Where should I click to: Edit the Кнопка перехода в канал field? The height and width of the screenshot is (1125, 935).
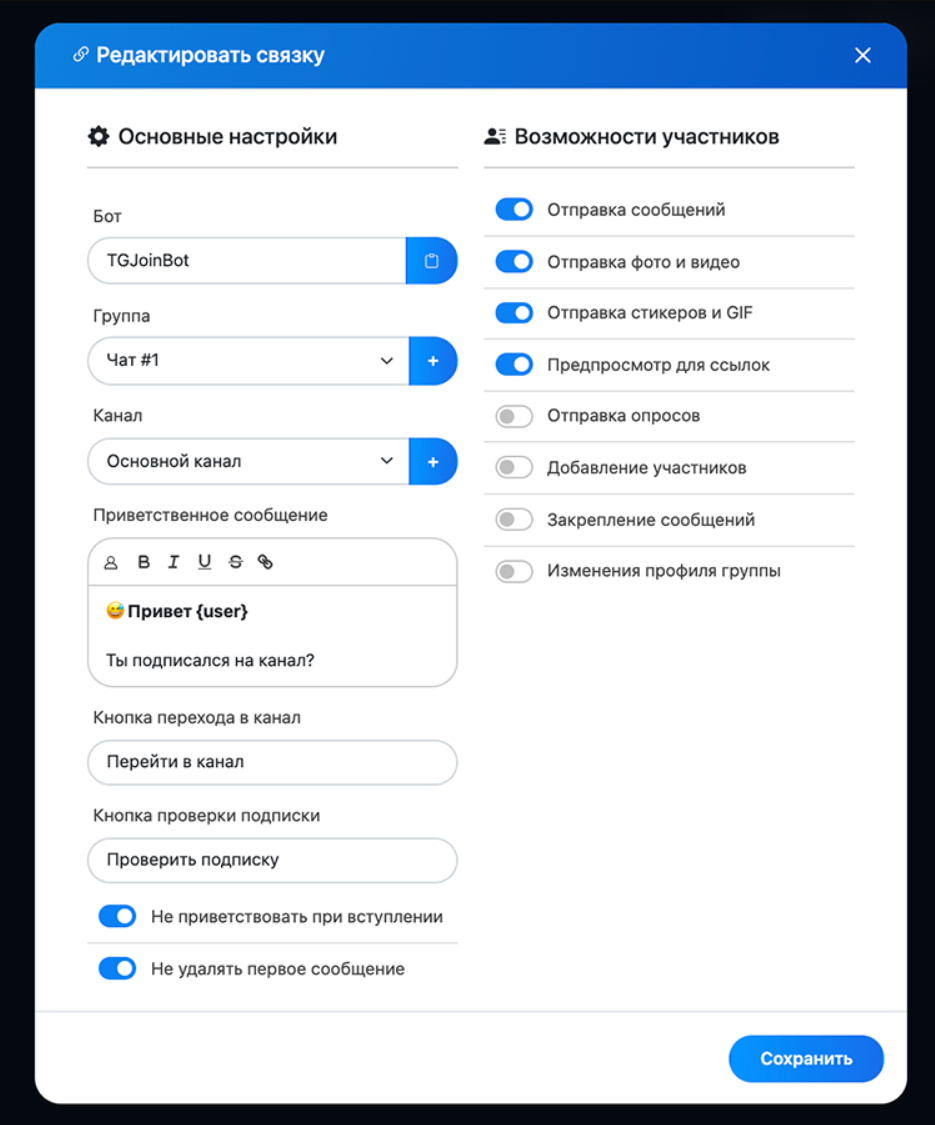(272, 762)
